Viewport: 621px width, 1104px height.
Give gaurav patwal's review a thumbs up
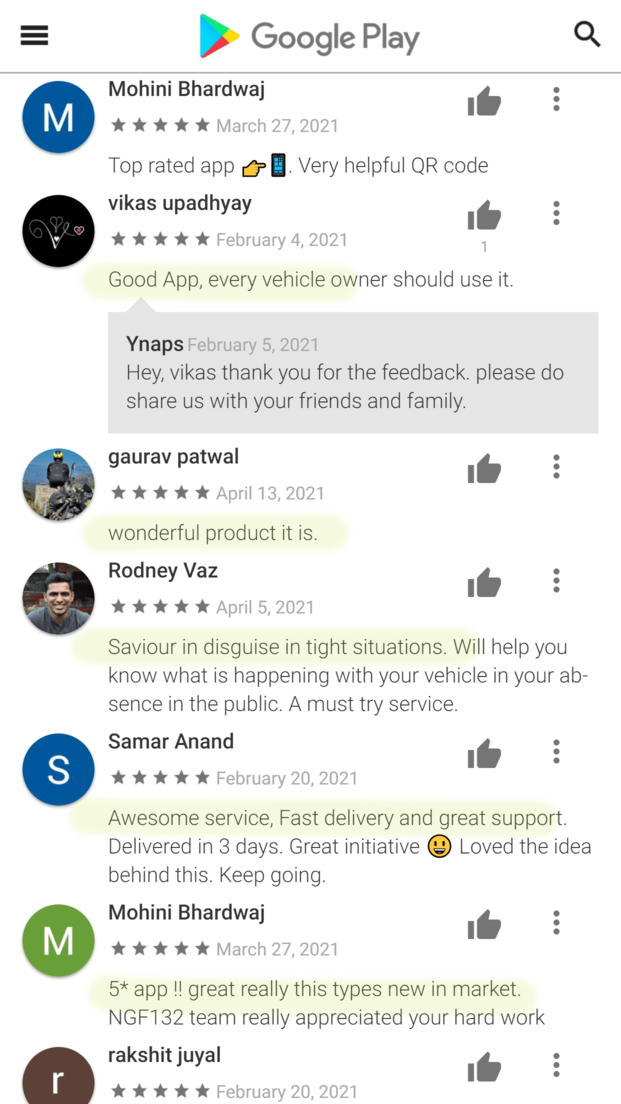[x=484, y=469]
